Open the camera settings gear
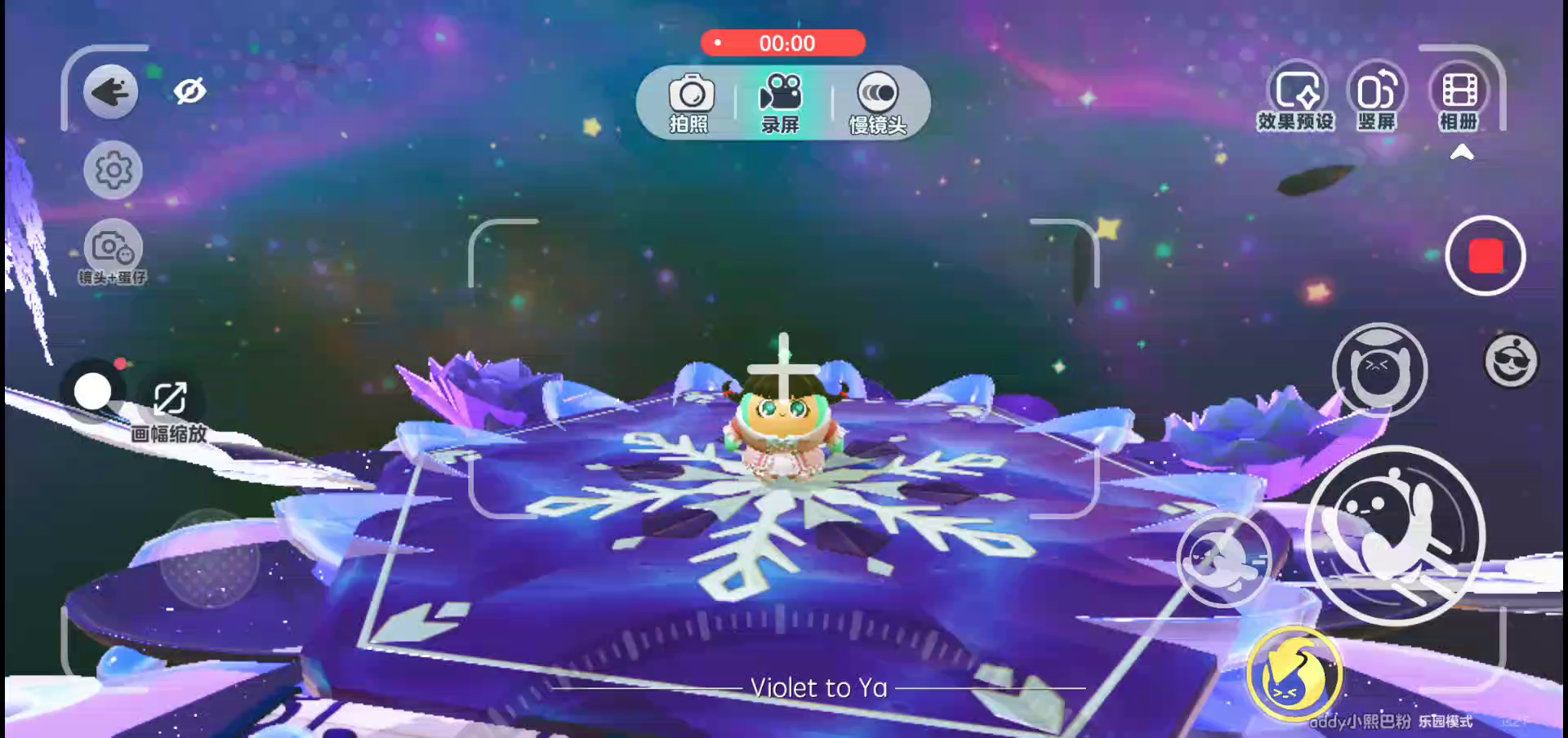The image size is (1568, 738). (113, 170)
